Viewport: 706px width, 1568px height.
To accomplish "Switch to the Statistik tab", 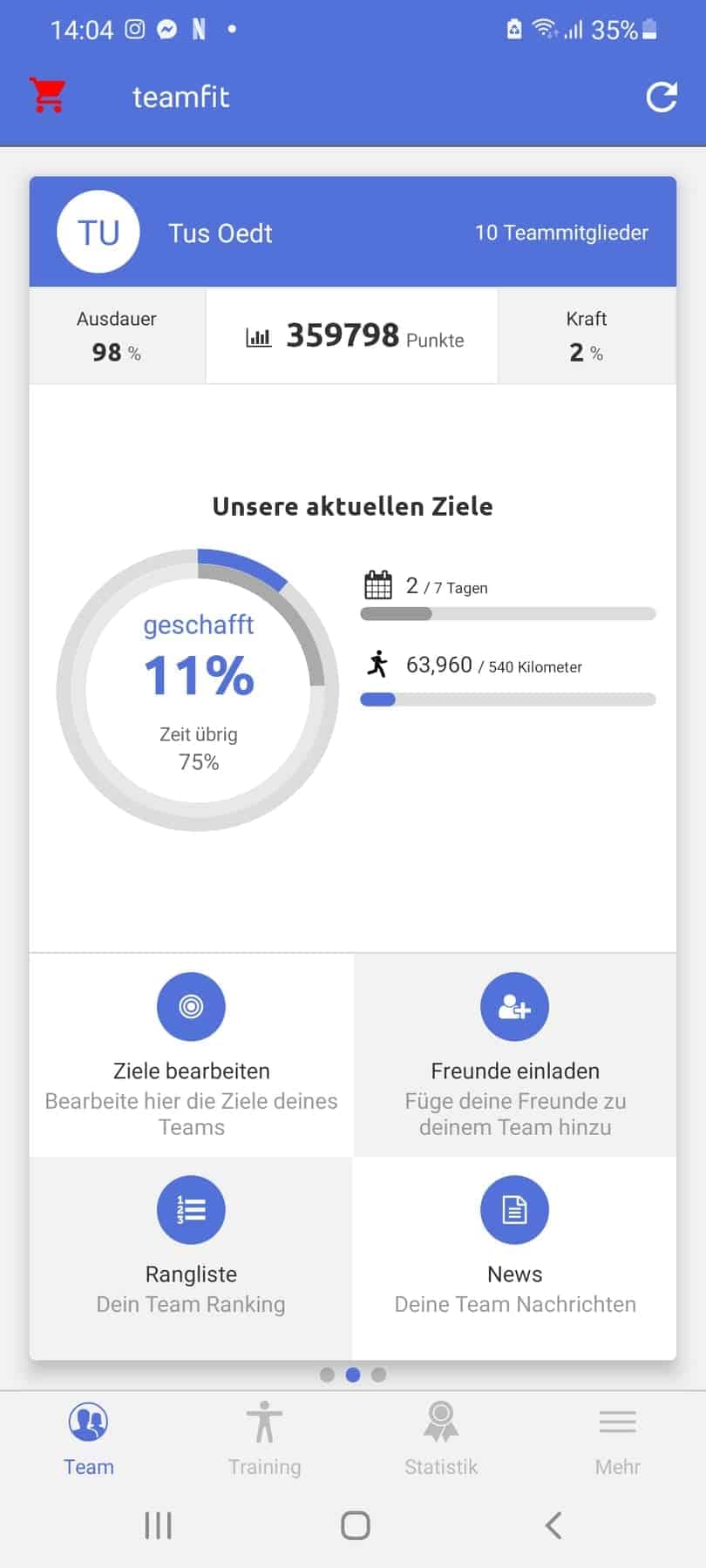I will click(441, 1439).
